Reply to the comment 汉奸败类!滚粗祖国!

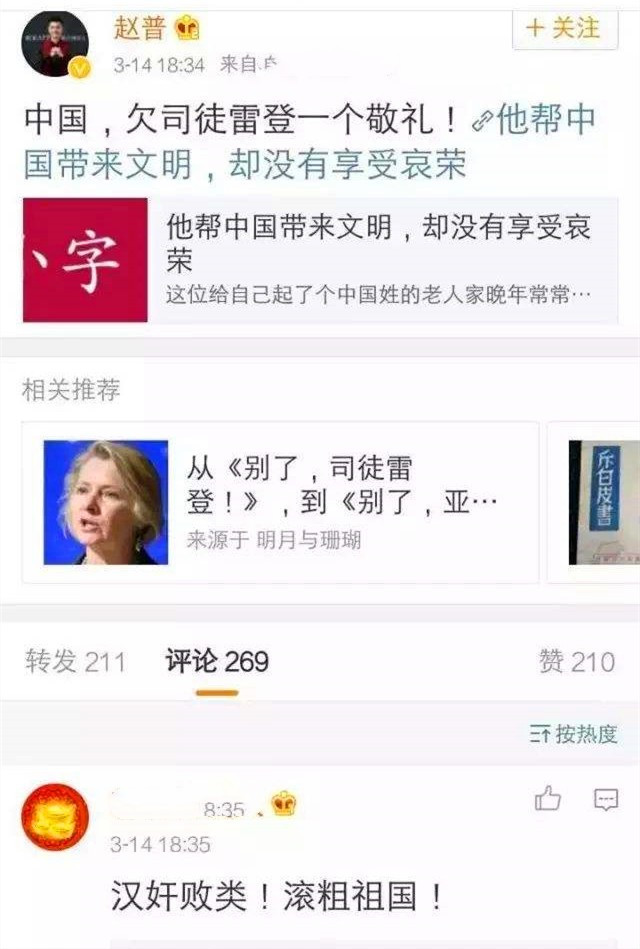click(x=606, y=798)
